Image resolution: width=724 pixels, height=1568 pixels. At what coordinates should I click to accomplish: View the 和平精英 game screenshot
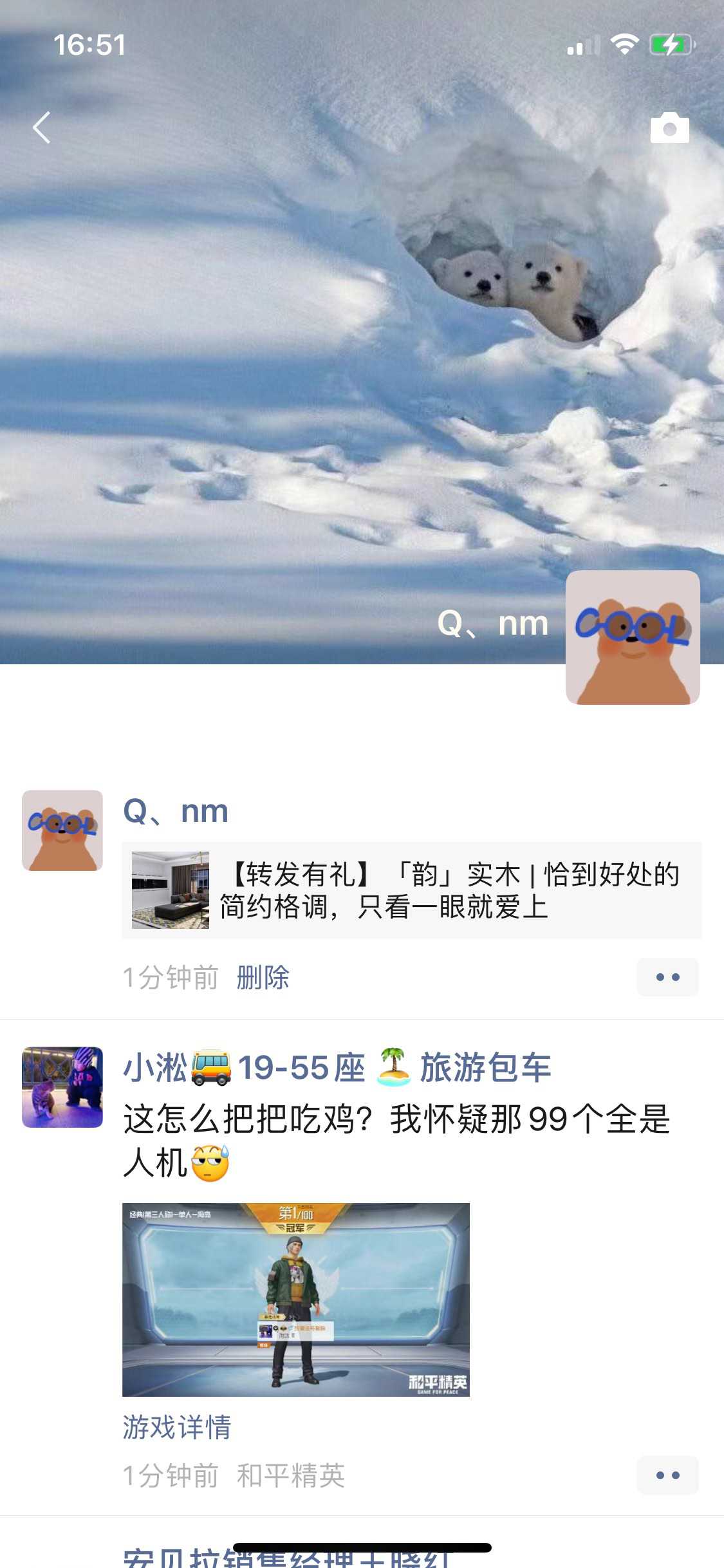pyautogui.click(x=296, y=1299)
